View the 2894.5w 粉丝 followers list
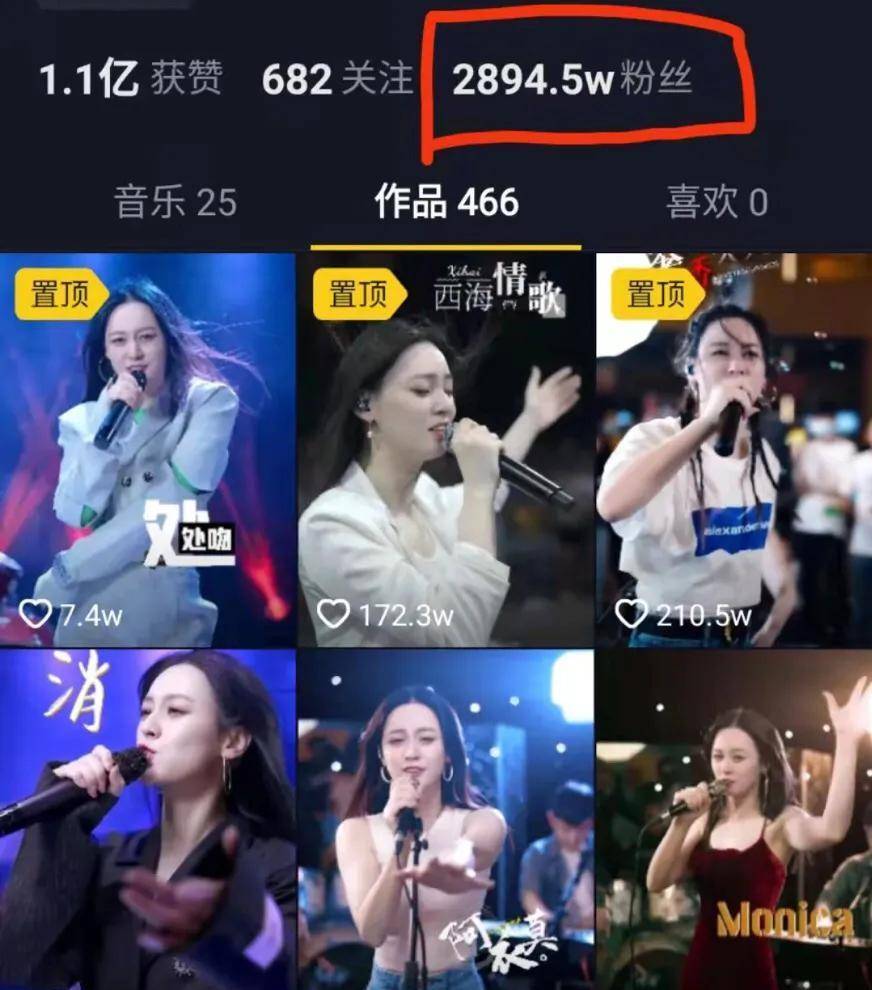Viewport: 872px width, 990px height. (572, 80)
